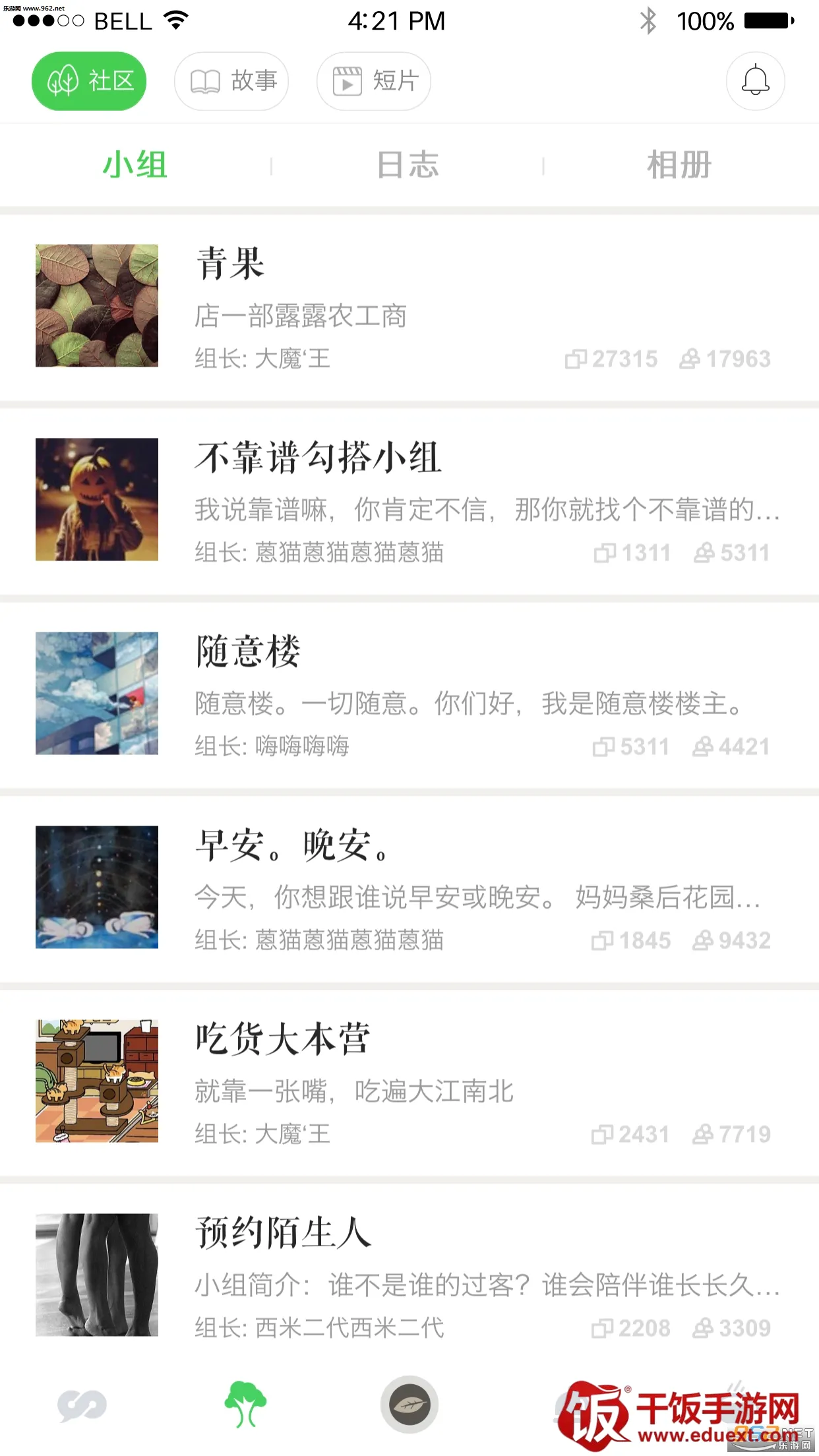Switch to the 故事 stories section
This screenshot has width=819, height=1456.
[231, 81]
